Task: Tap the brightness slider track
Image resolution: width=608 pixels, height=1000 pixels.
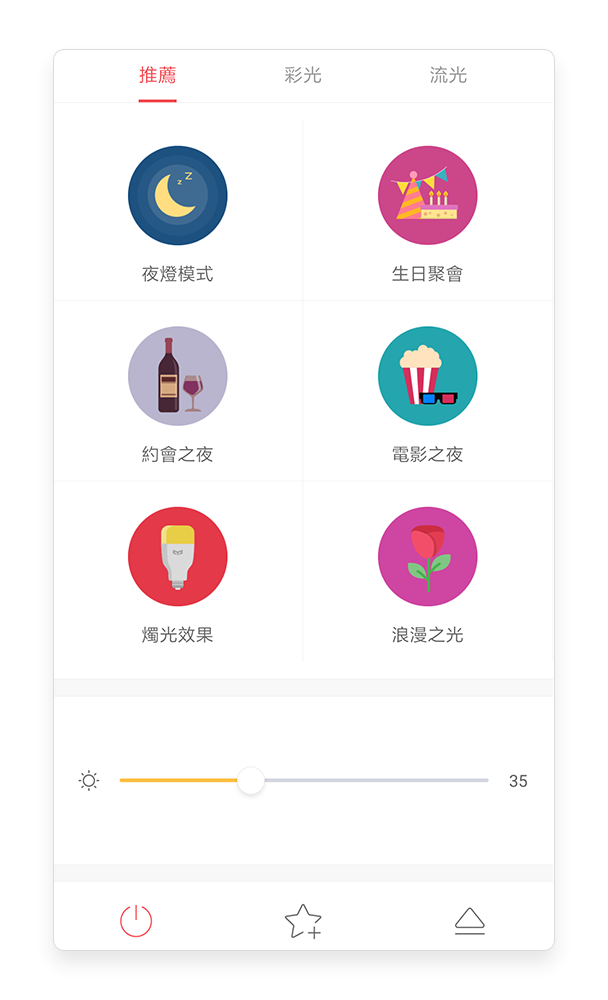Action: click(304, 780)
